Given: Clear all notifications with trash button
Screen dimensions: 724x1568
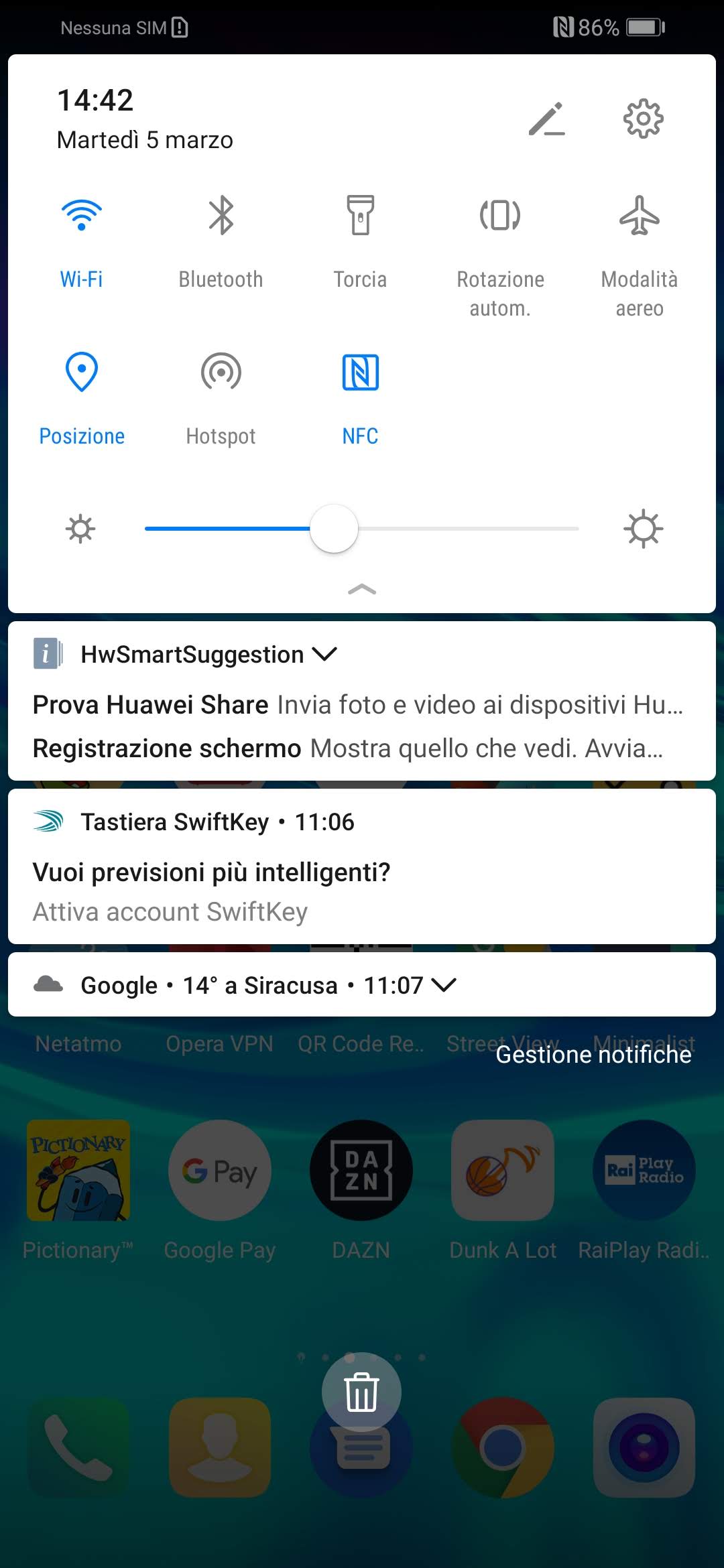Looking at the screenshot, I should click(361, 1392).
